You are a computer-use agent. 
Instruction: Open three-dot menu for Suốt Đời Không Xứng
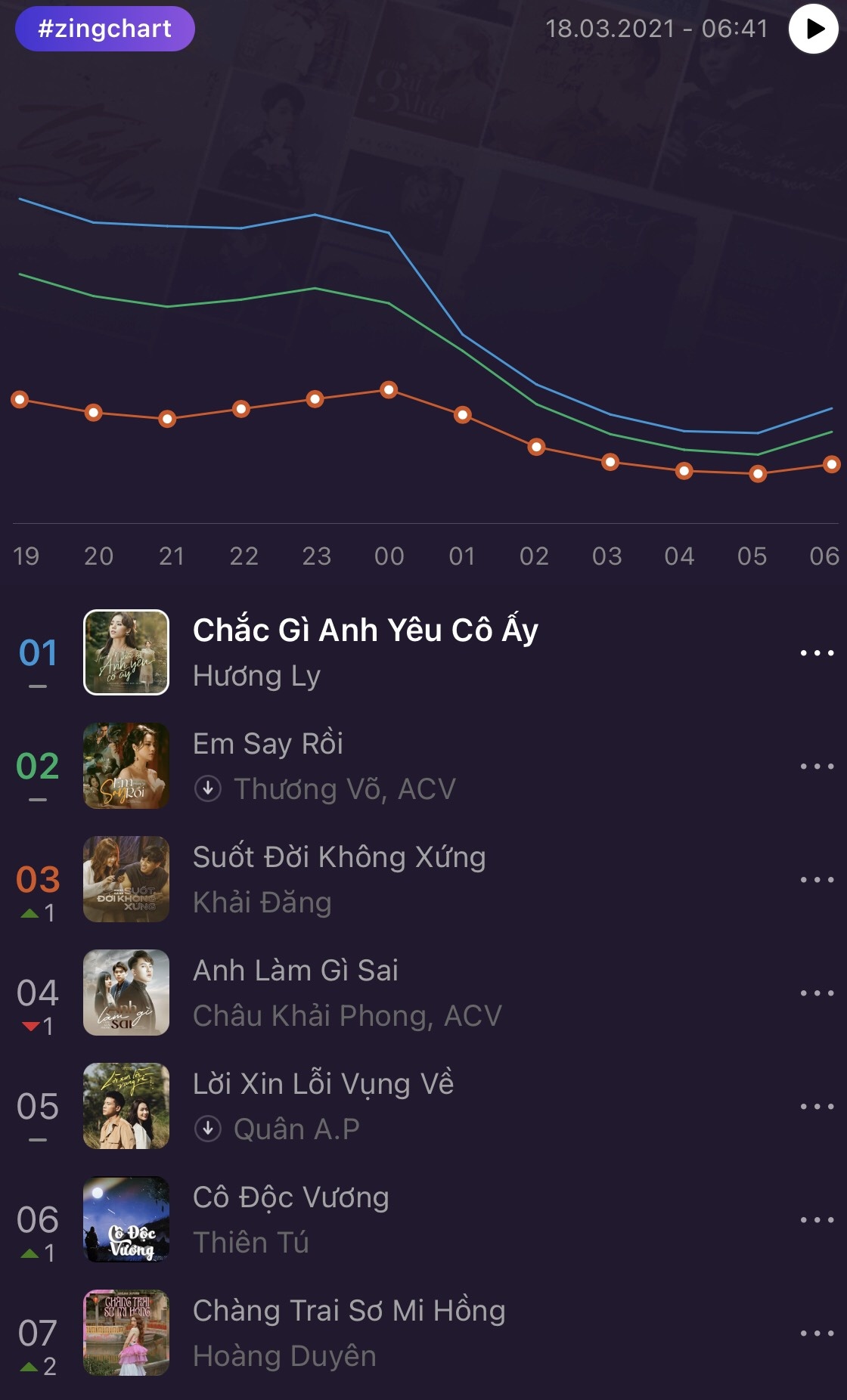[817, 879]
